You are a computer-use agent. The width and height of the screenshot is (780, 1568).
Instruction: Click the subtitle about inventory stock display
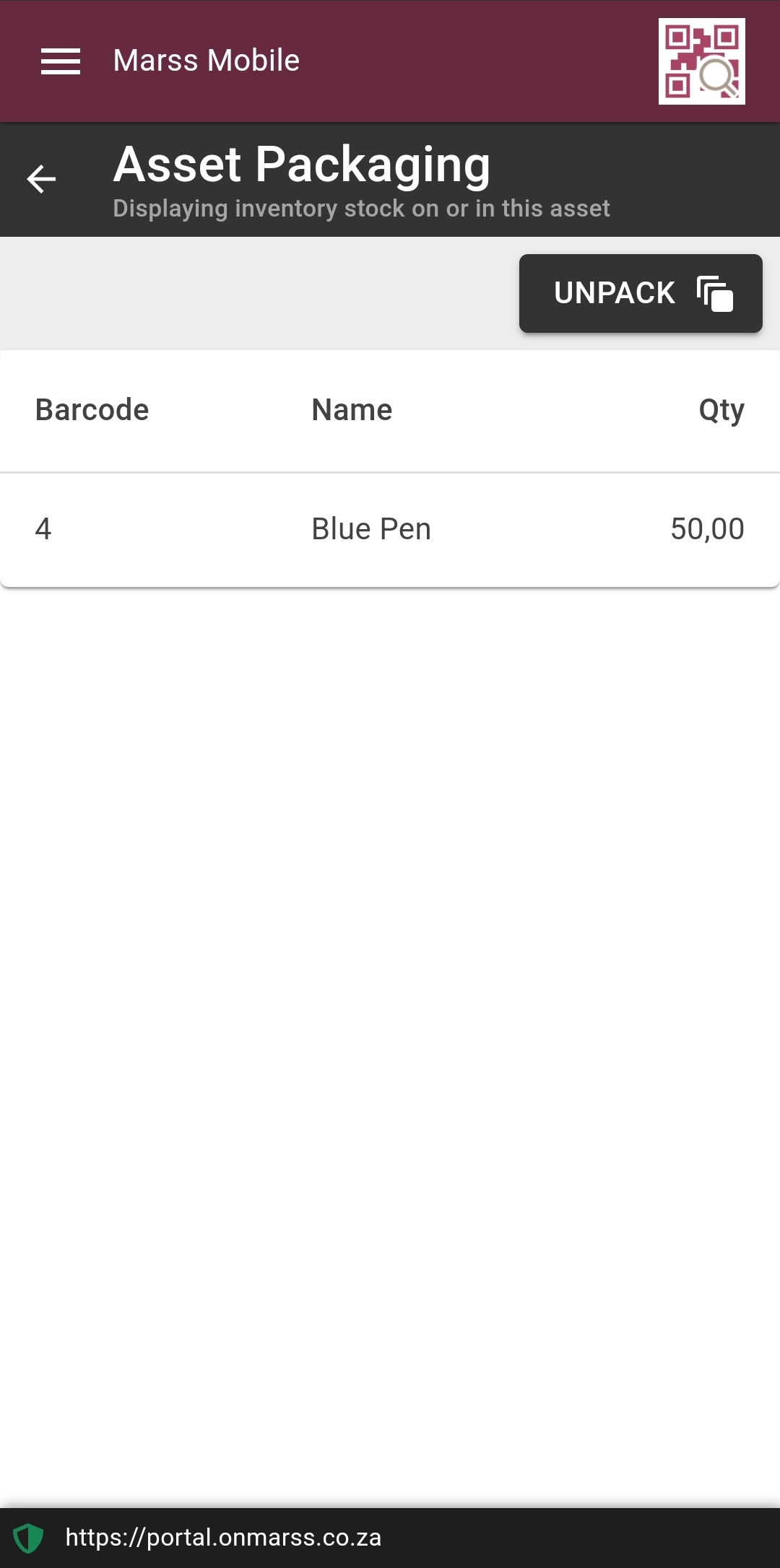361,208
